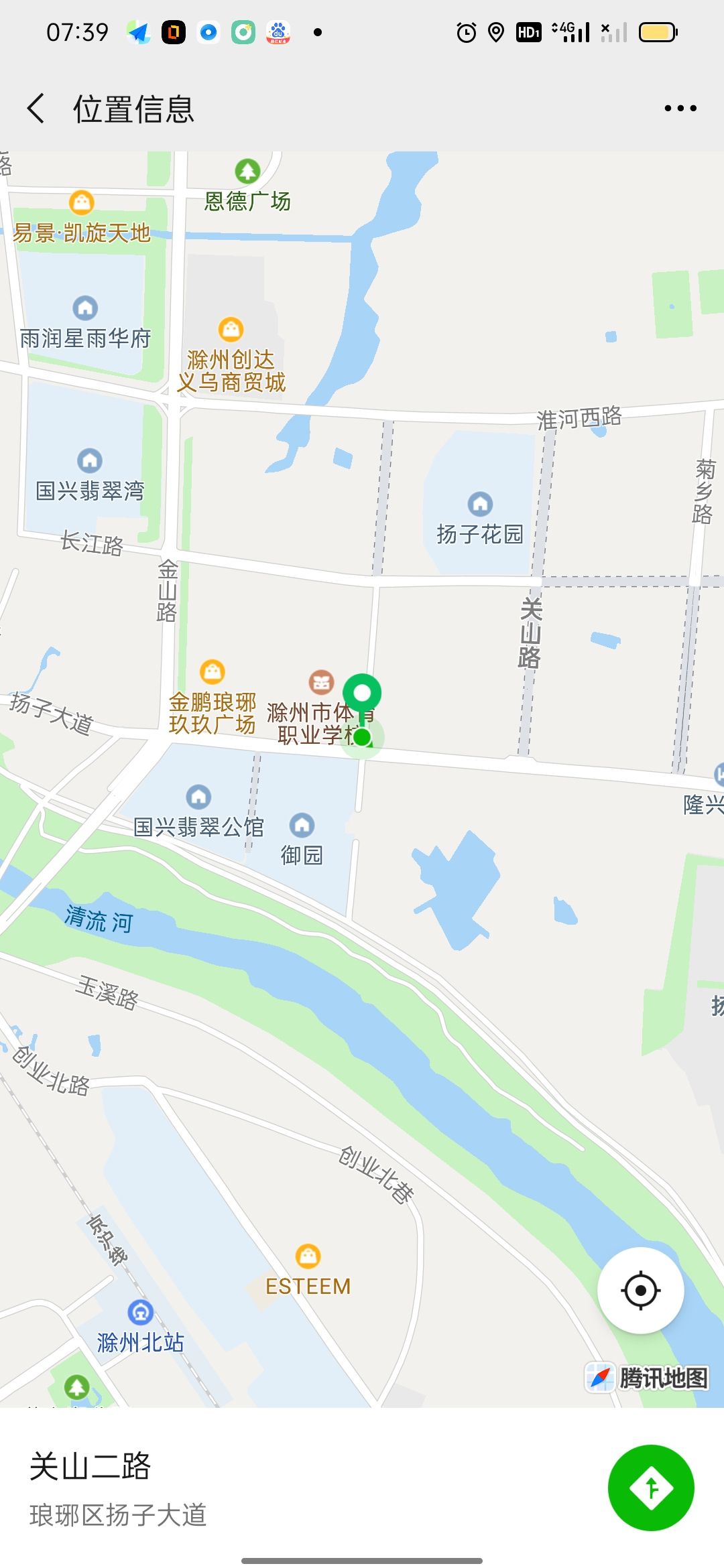Viewport: 724px width, 1568px height.
Task: Recenter the map on my current location
Action: click(640, 1290)
